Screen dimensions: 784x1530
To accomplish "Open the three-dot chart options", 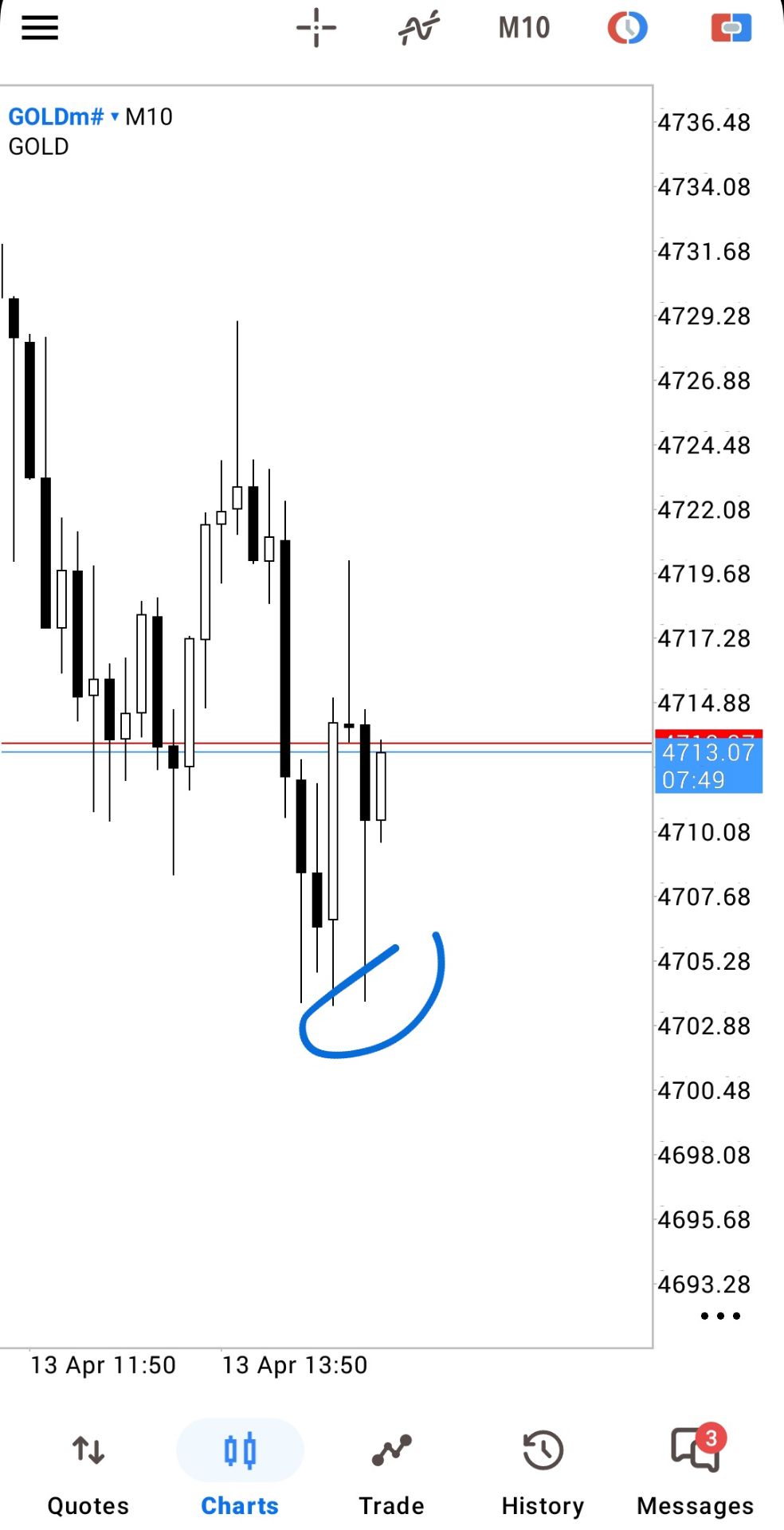I will click(x=720, y=1316).
